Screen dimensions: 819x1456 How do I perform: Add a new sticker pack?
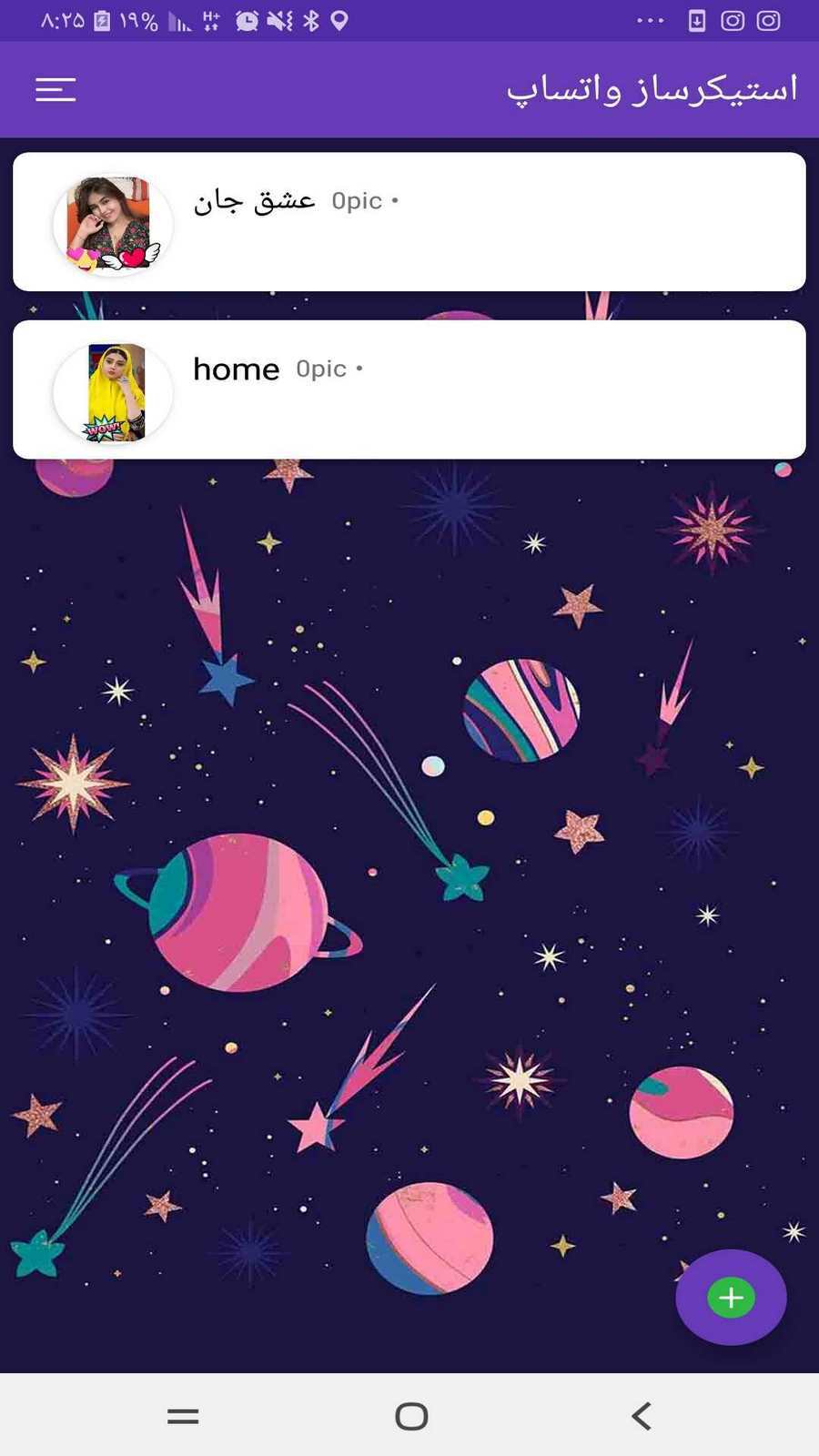point(731,1297)
